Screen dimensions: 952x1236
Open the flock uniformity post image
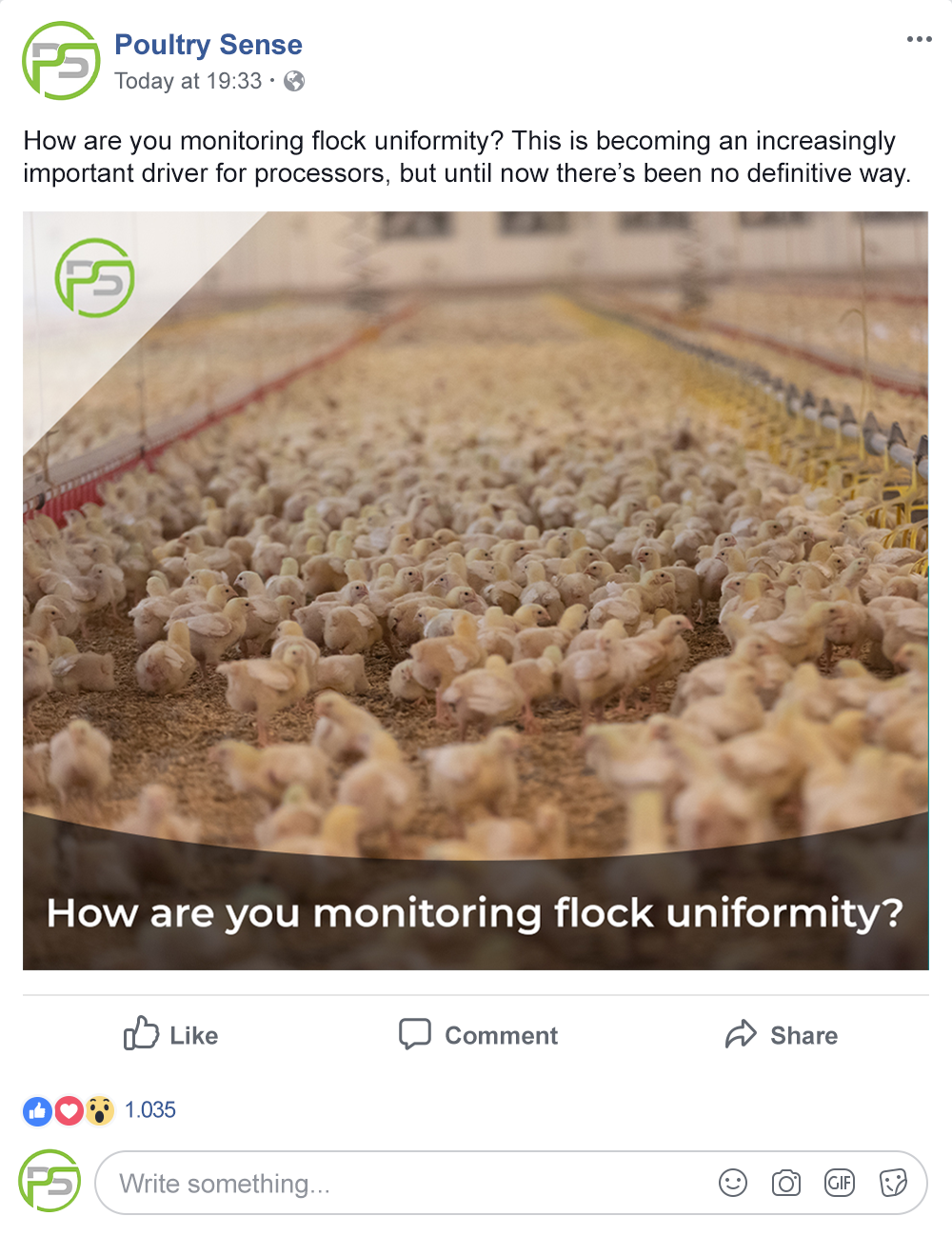pyautogui.click(x=475, y=590)
